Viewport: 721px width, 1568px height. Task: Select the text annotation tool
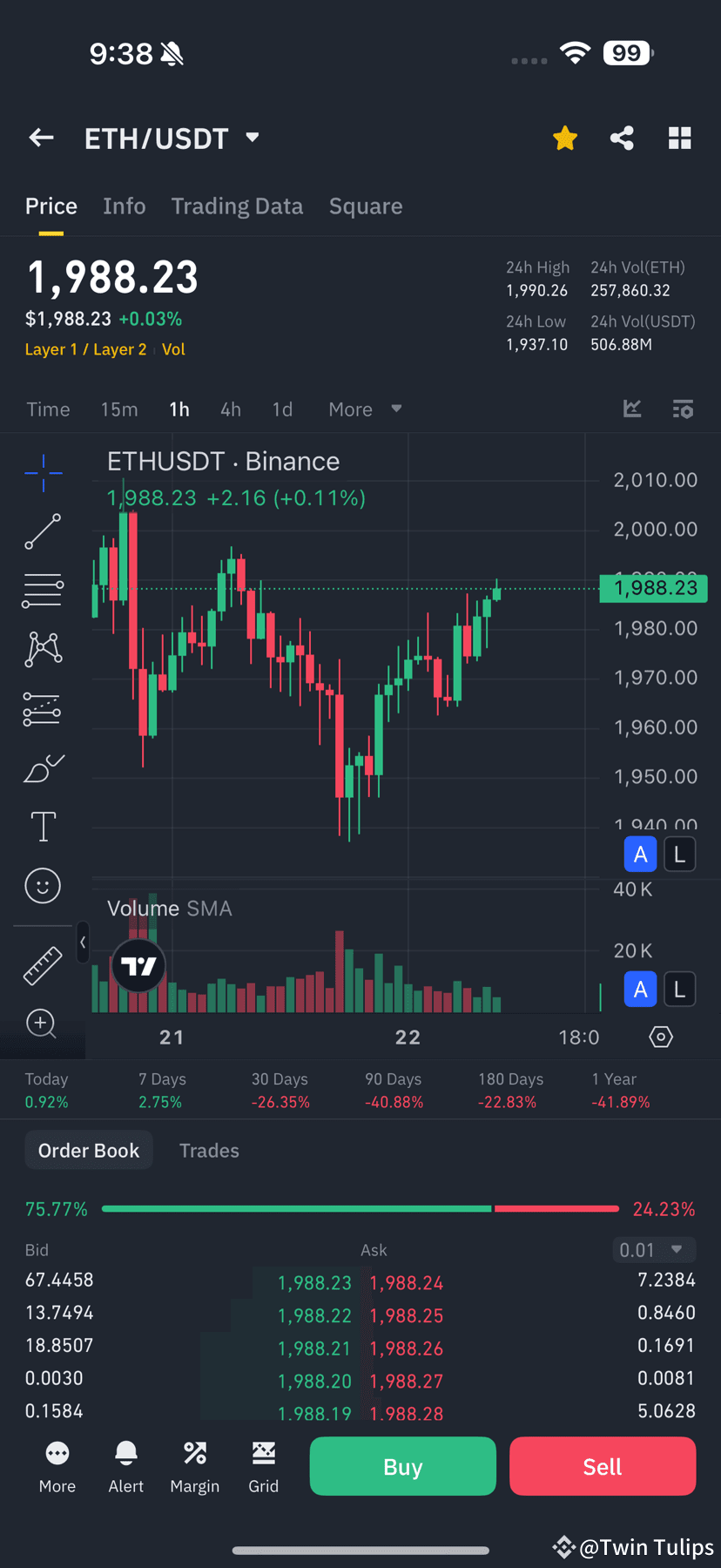[43, 826]
